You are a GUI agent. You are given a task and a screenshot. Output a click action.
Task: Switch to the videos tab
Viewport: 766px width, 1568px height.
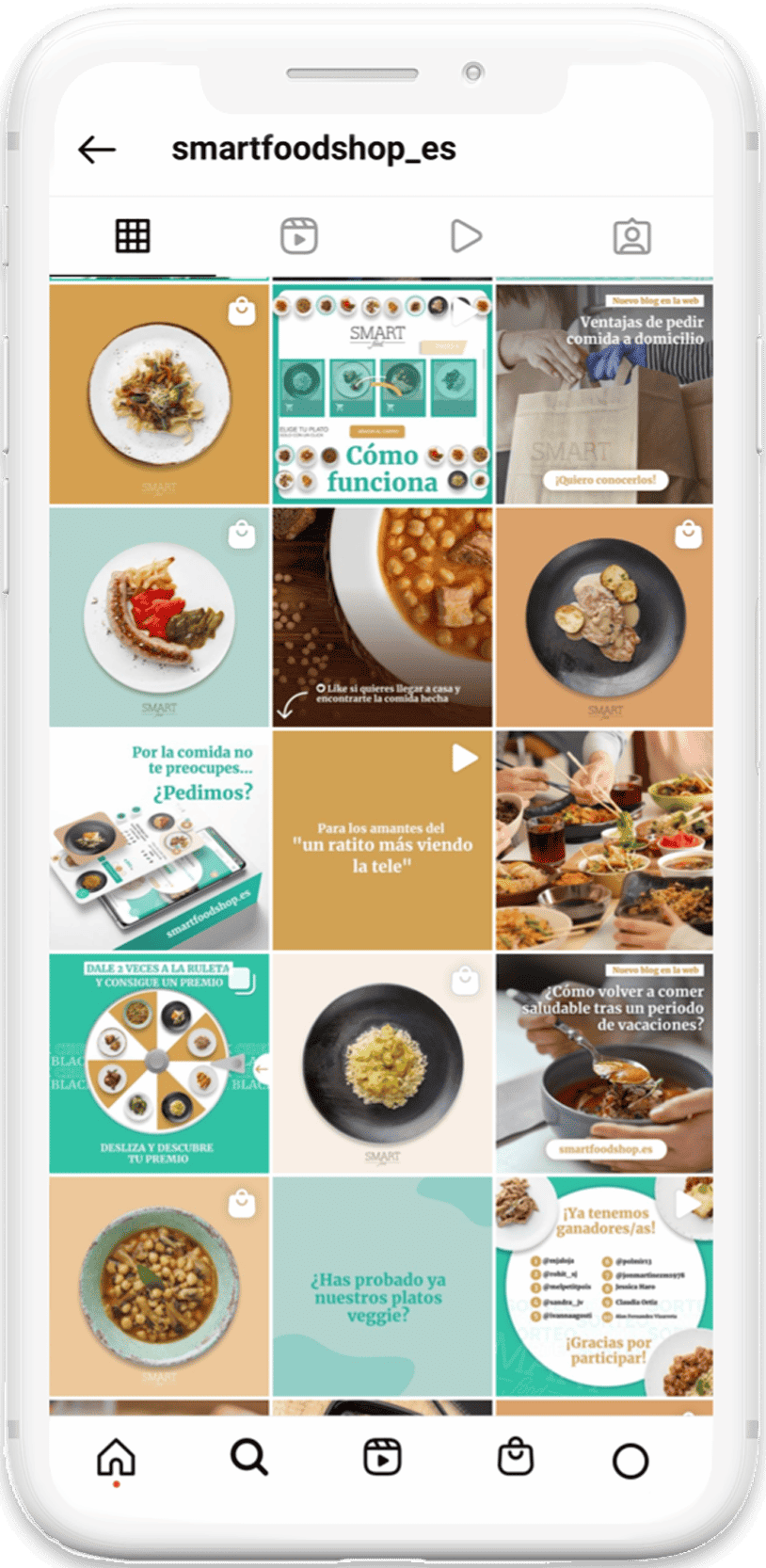click(466, 236)
